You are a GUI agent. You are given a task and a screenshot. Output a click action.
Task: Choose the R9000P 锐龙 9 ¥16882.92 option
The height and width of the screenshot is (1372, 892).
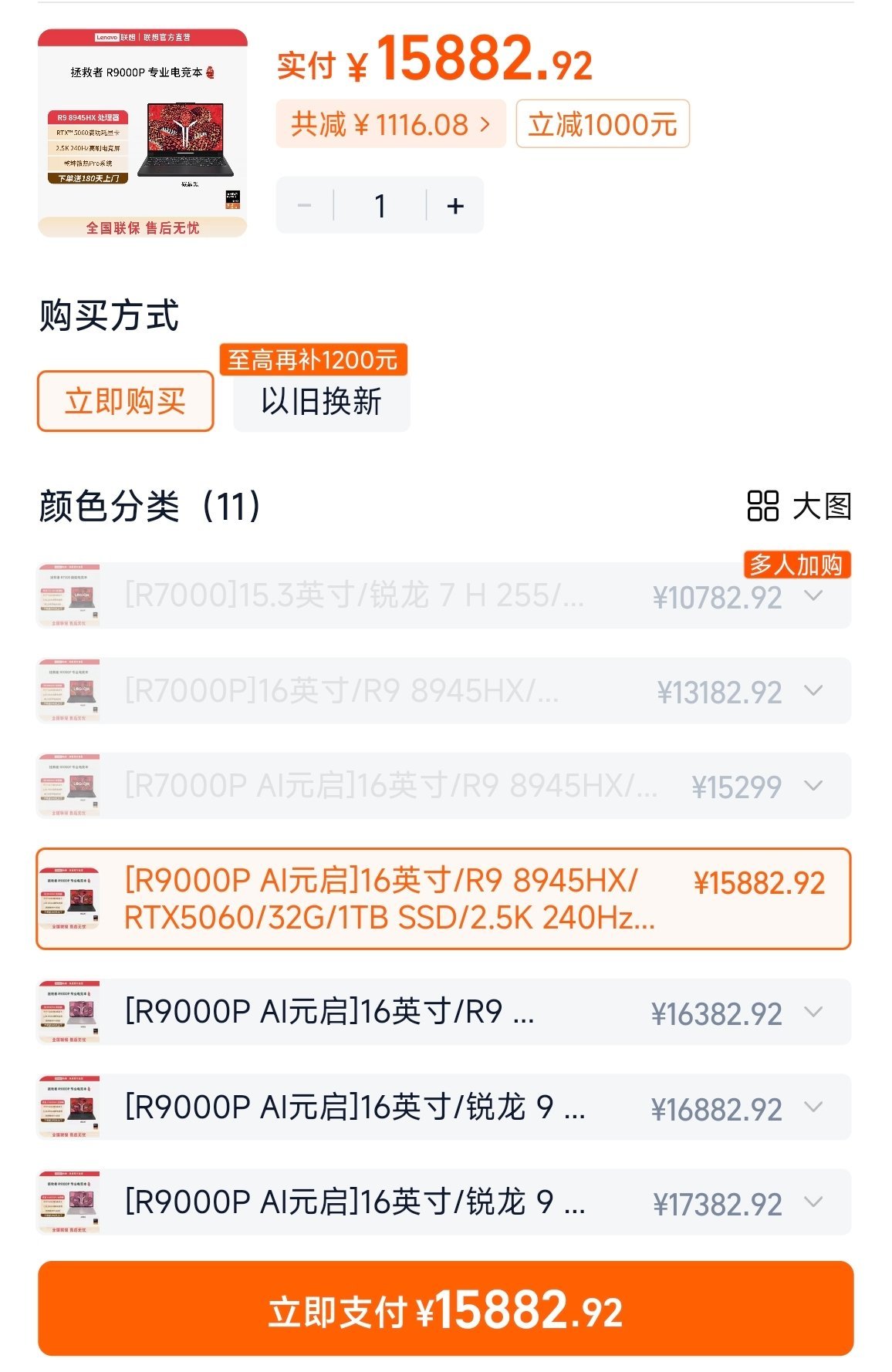(x=444, y=1107)
